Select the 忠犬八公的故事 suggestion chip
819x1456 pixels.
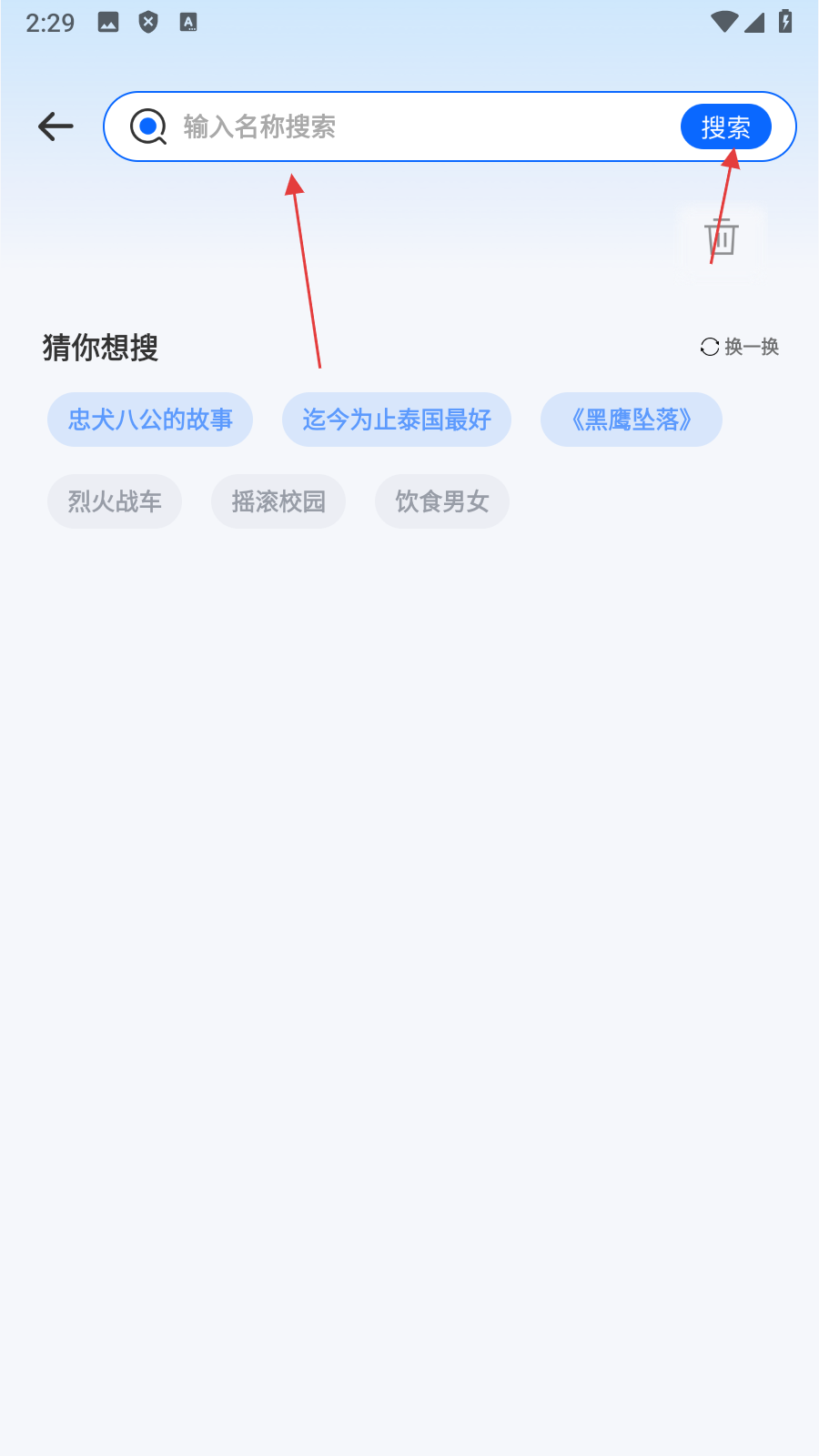[x=150, y=420]
